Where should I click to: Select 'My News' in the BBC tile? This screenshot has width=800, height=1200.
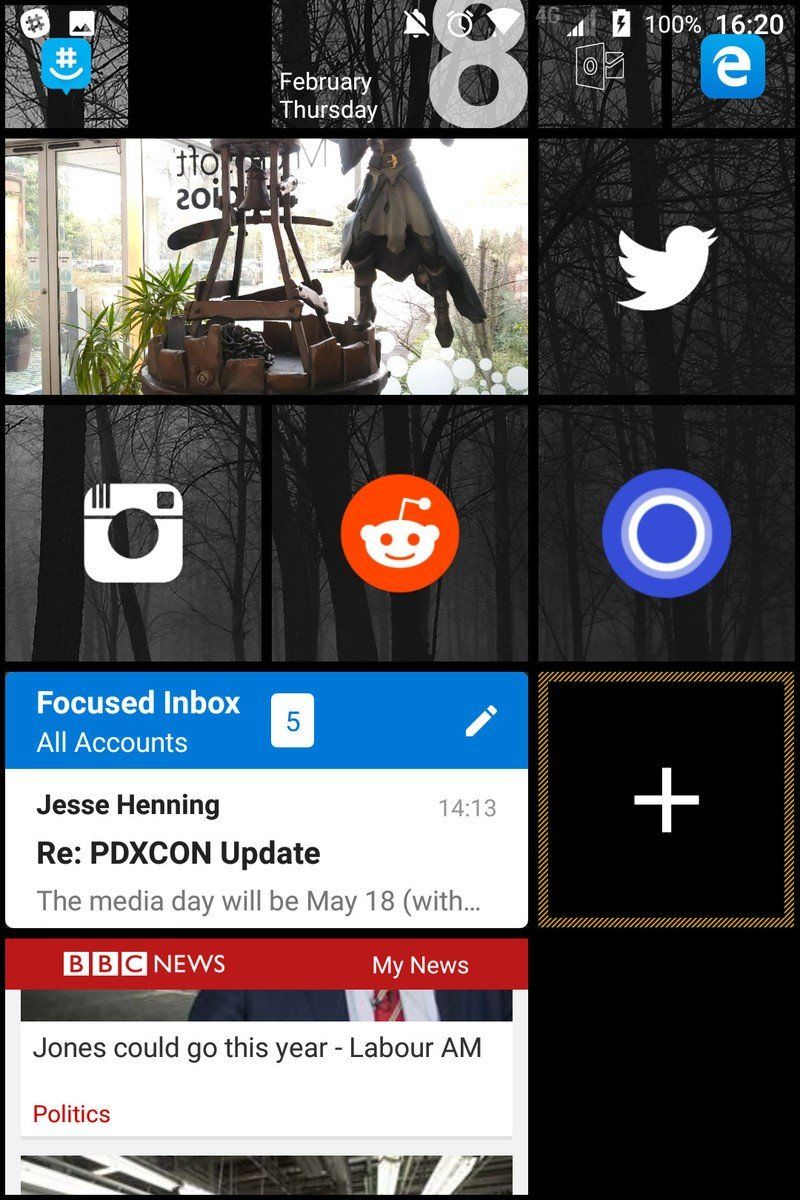point(420,966)
